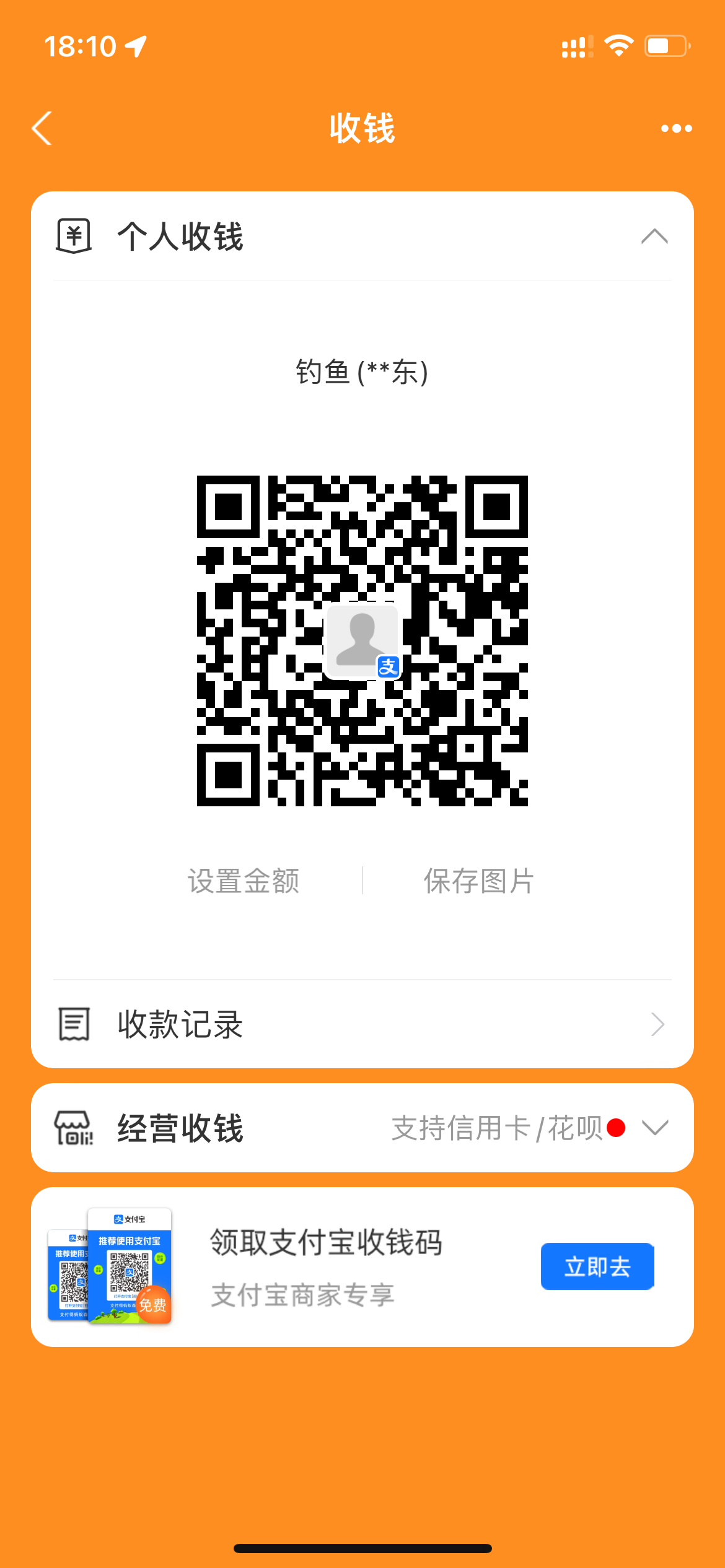Expand the 经营收钱 section
Screen dimensions: 725x1568
pos(654,1128)
